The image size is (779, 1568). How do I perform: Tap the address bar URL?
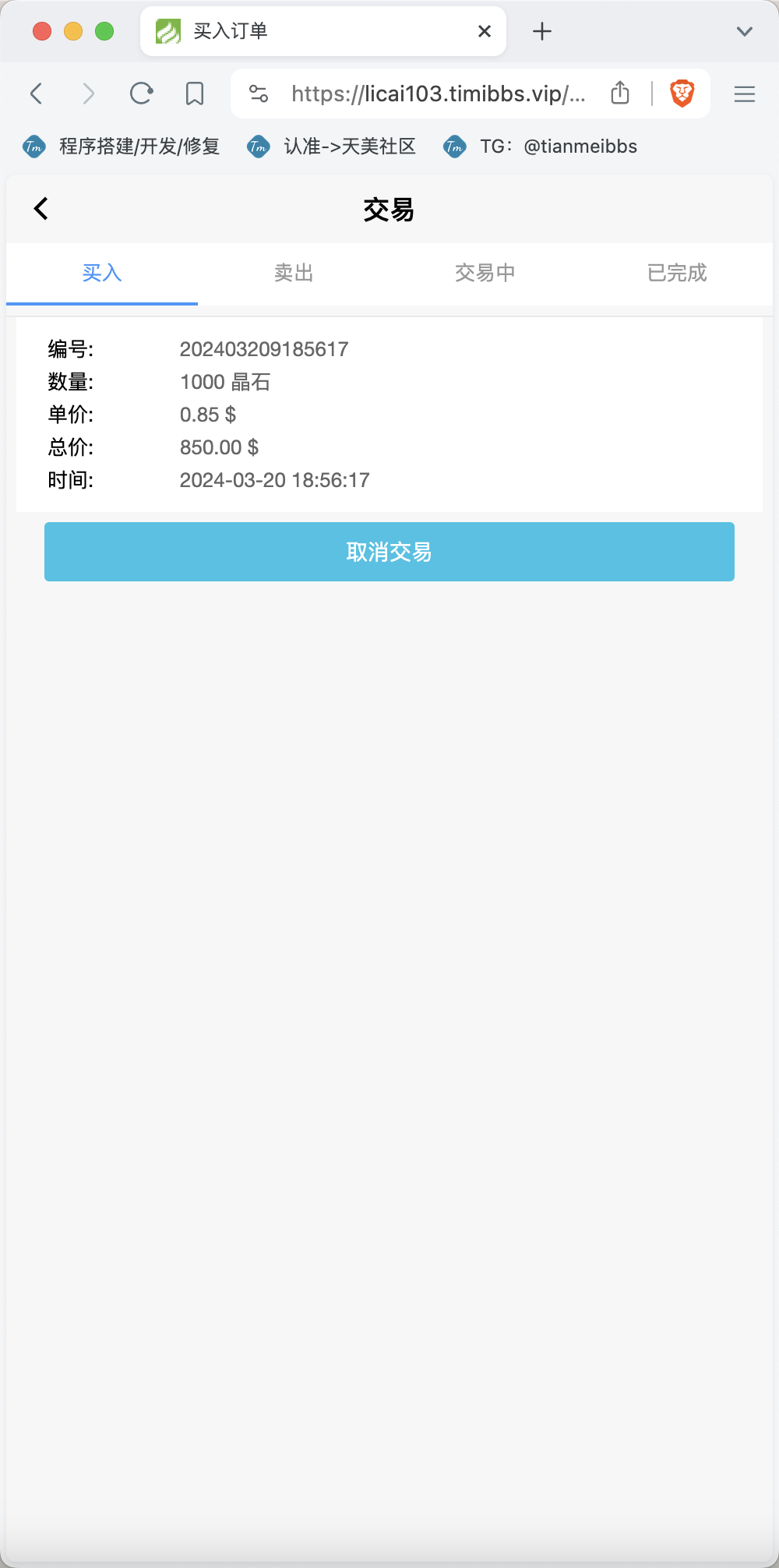438,94
